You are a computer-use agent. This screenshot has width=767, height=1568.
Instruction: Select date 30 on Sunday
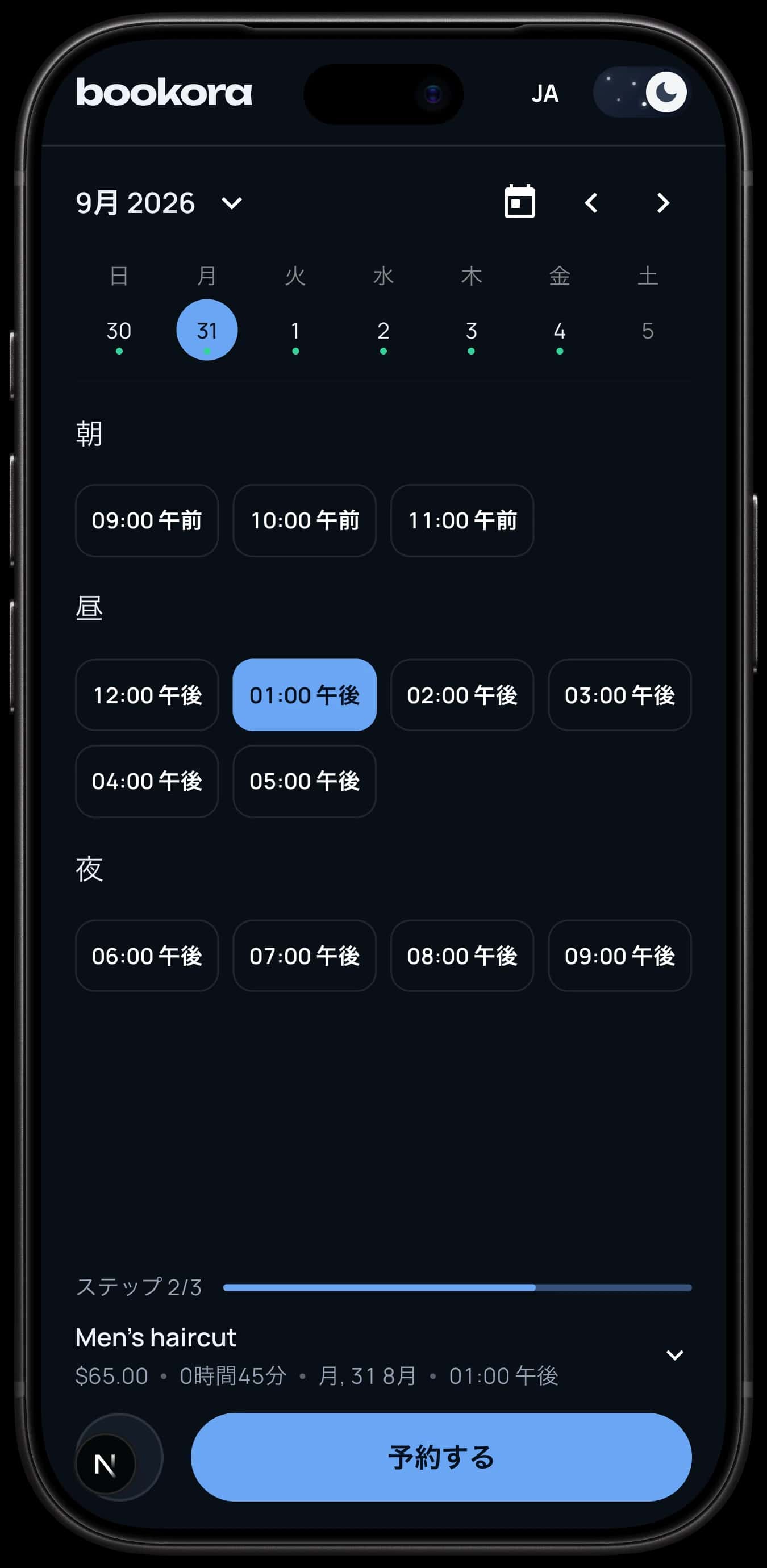tap(119, 331)
